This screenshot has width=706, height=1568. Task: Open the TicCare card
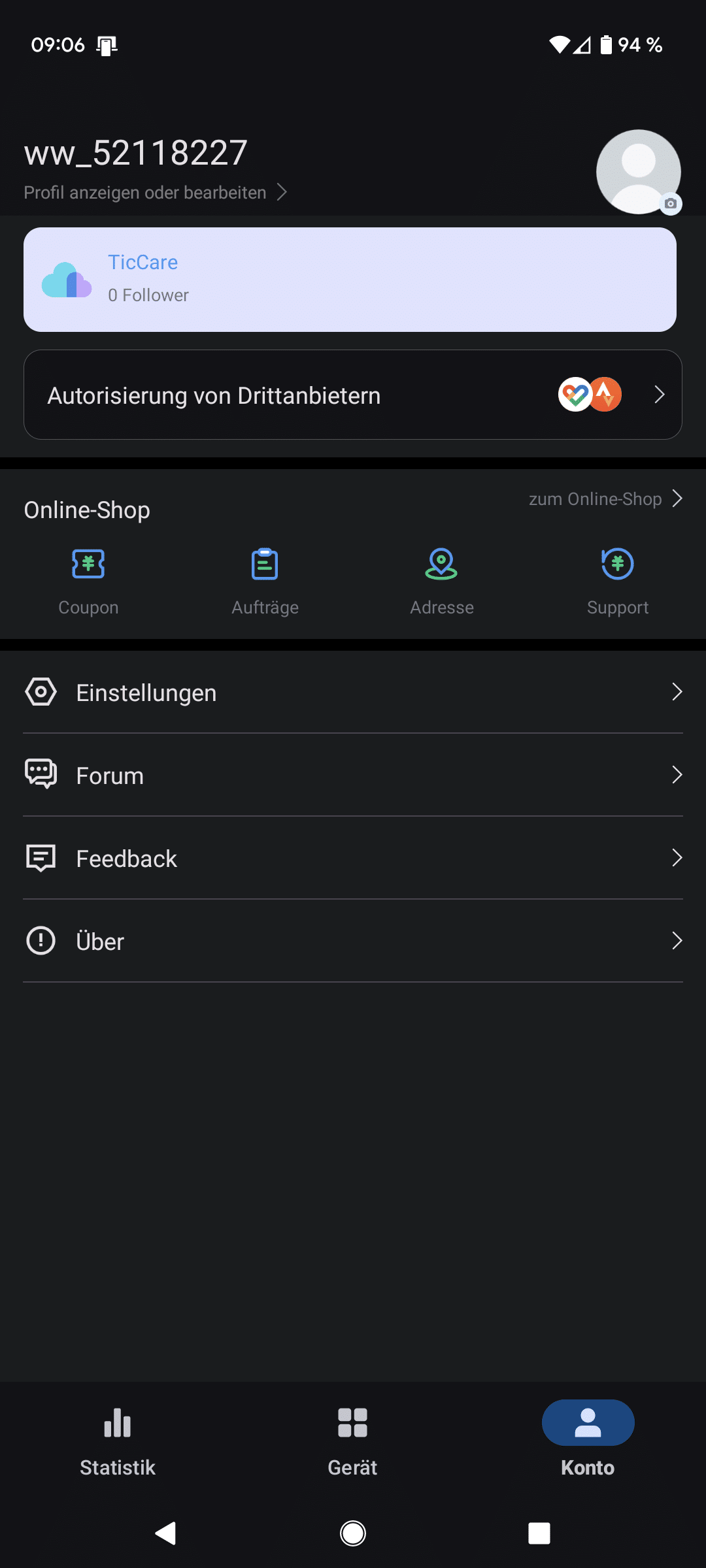(350, 280)
